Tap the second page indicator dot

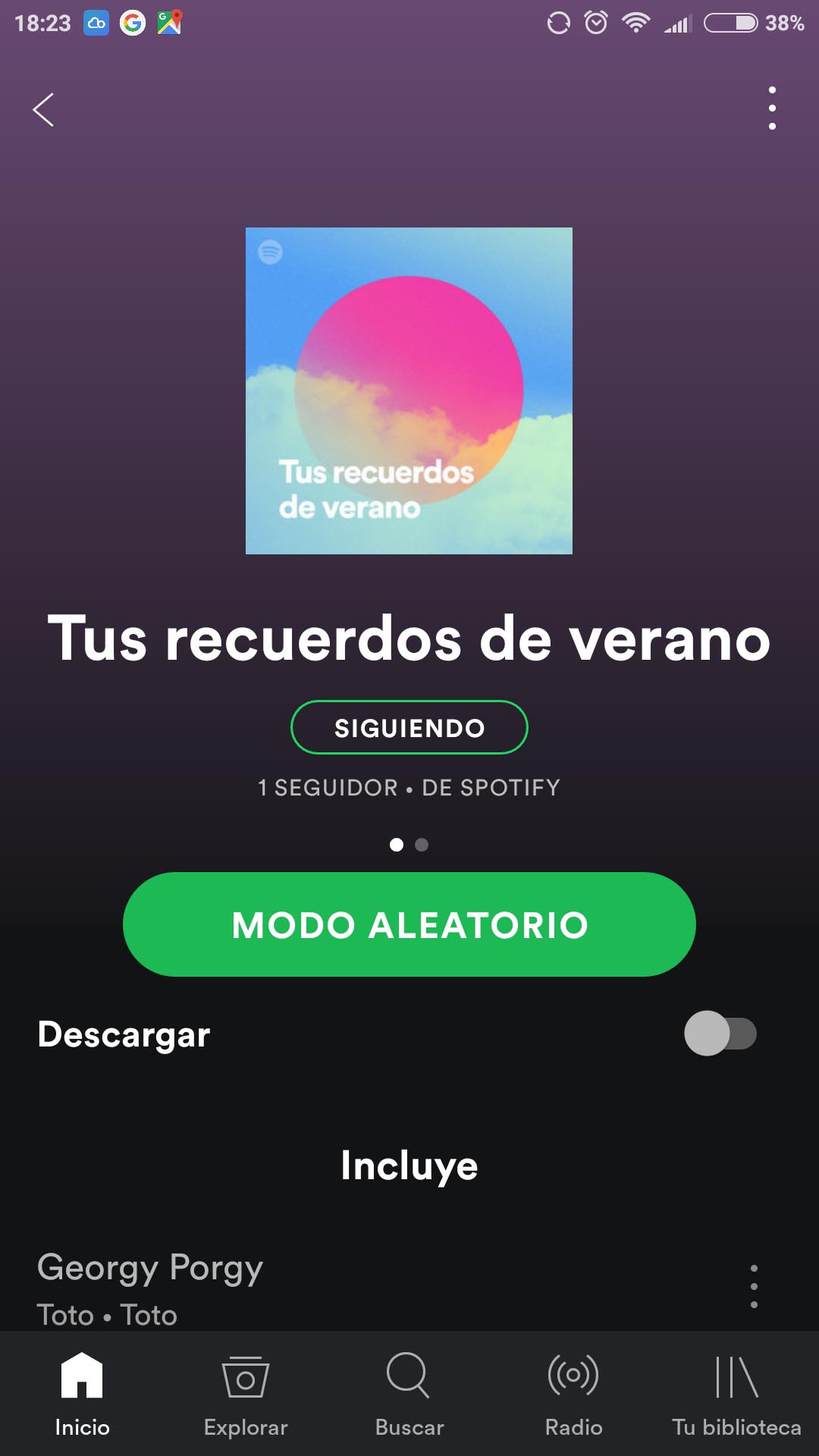(422, 845)
